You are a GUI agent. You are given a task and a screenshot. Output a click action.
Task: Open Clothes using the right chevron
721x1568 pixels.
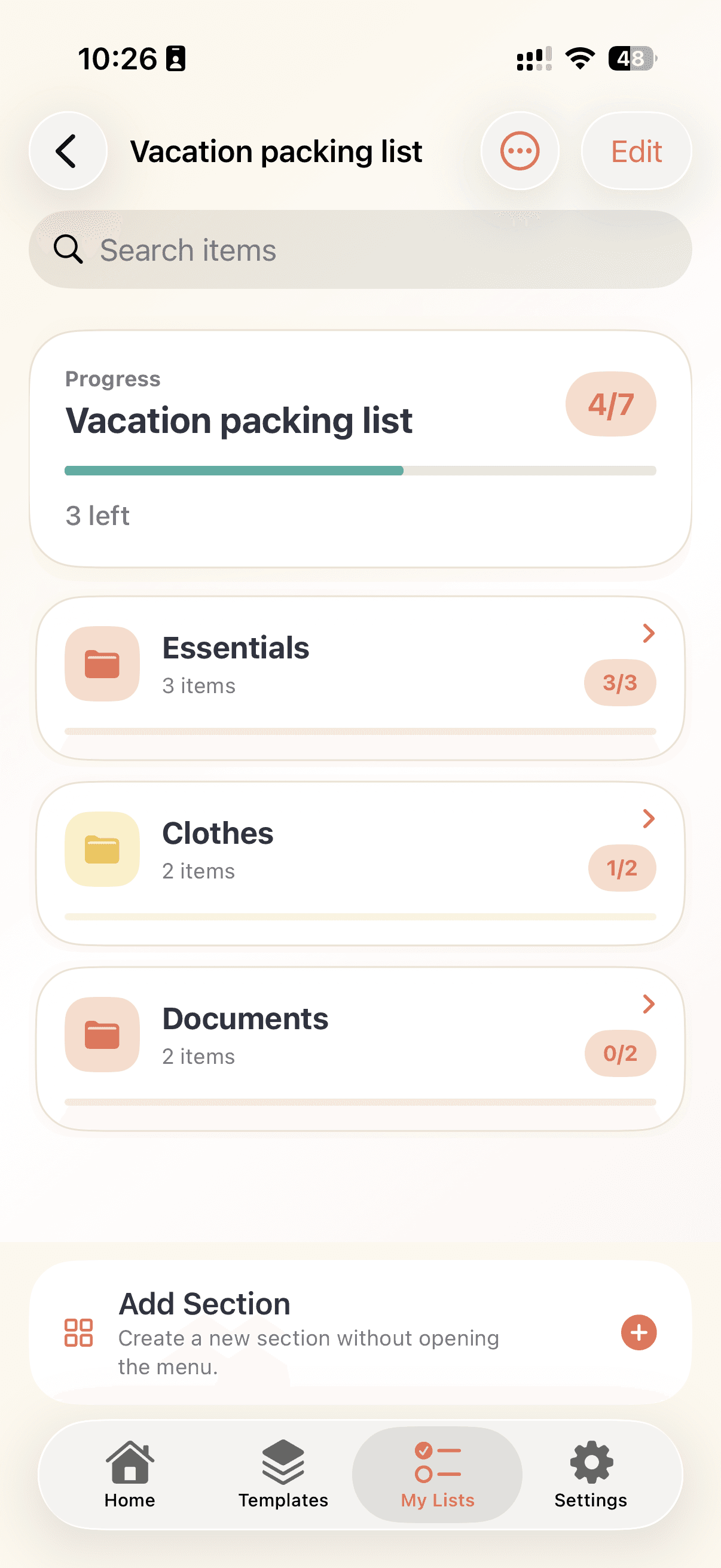[649, 819]
